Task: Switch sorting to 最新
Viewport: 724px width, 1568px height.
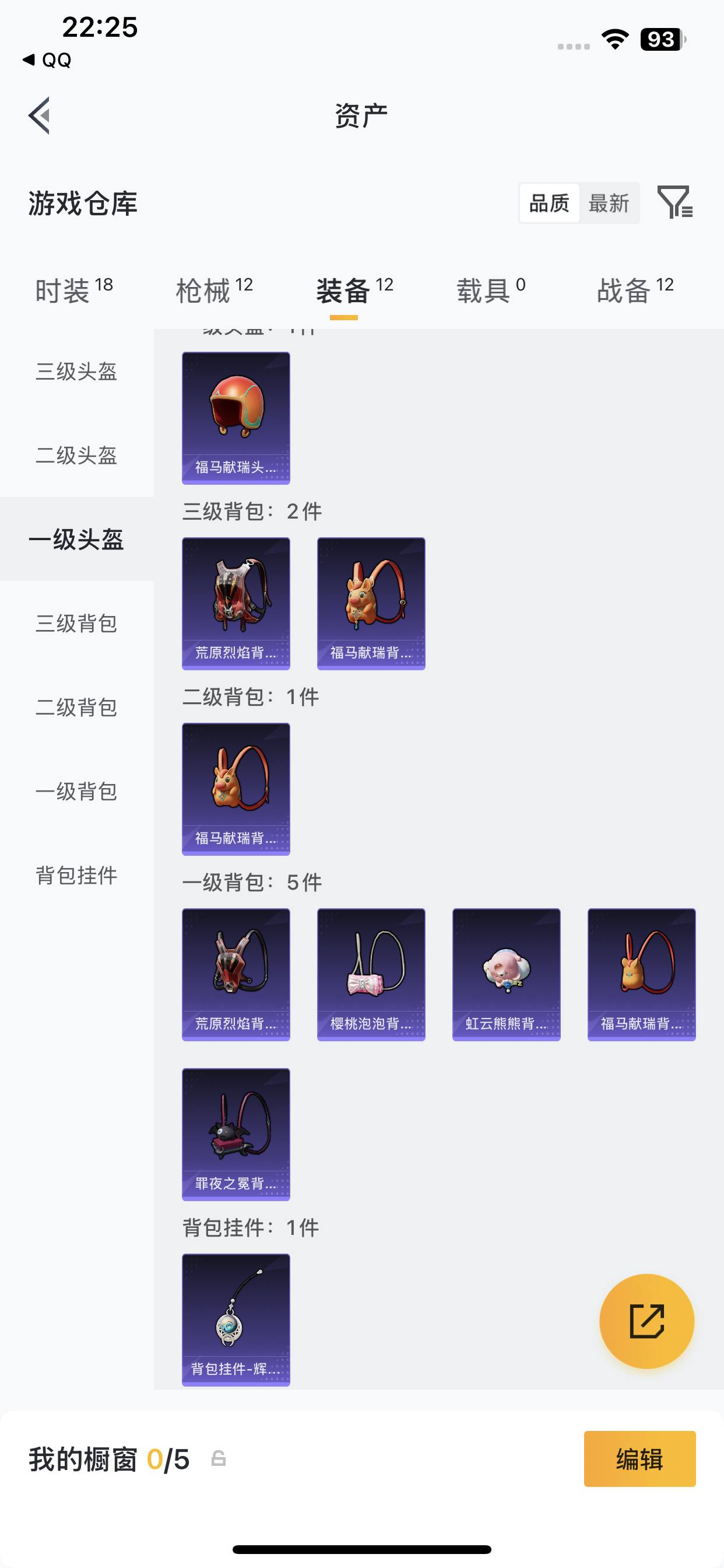Action: tap(610, 205)
